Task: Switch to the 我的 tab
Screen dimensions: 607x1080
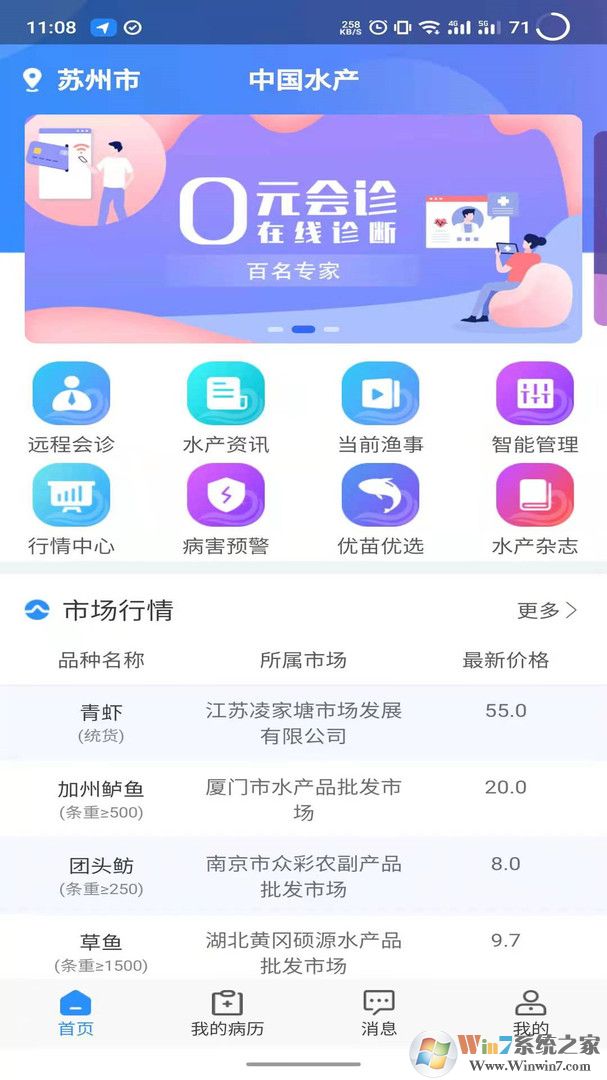Action: 530,1013
